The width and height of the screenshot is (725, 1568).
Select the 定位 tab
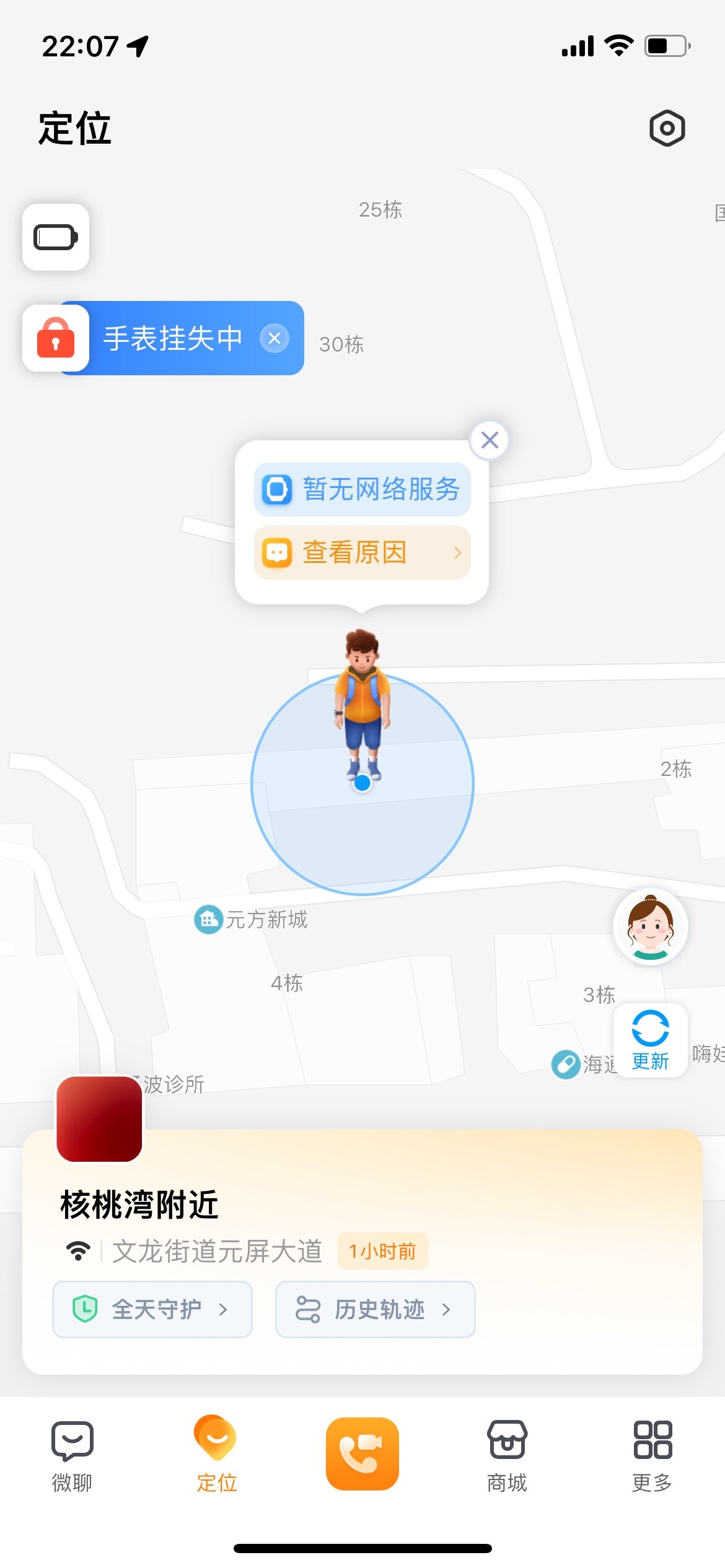pos(217,1455)
